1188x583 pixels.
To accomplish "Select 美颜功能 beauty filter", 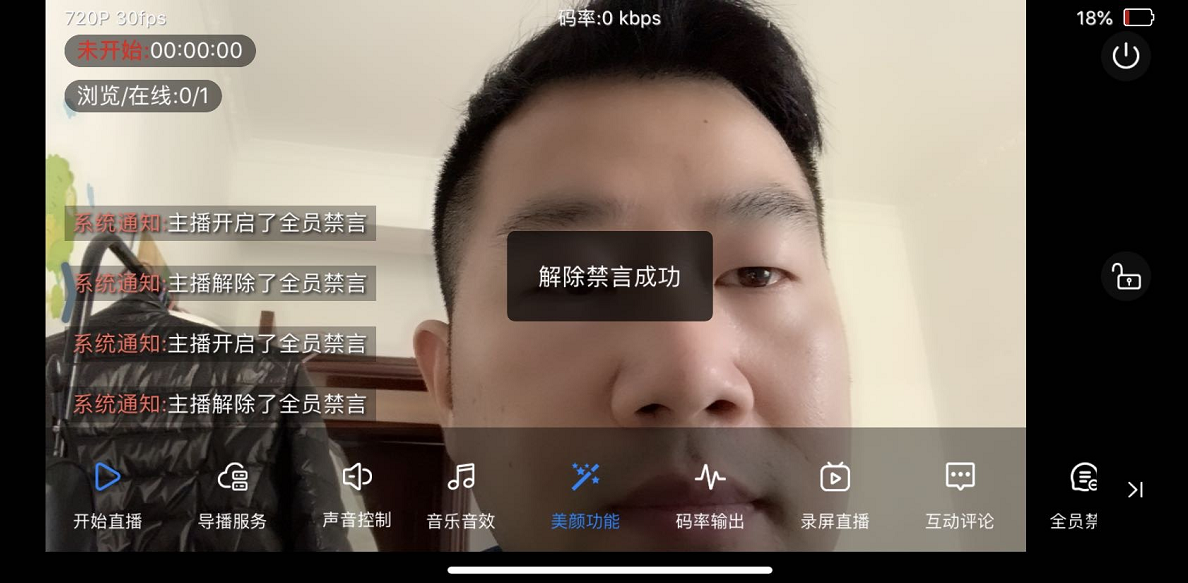I will click(x=585, y=492).
